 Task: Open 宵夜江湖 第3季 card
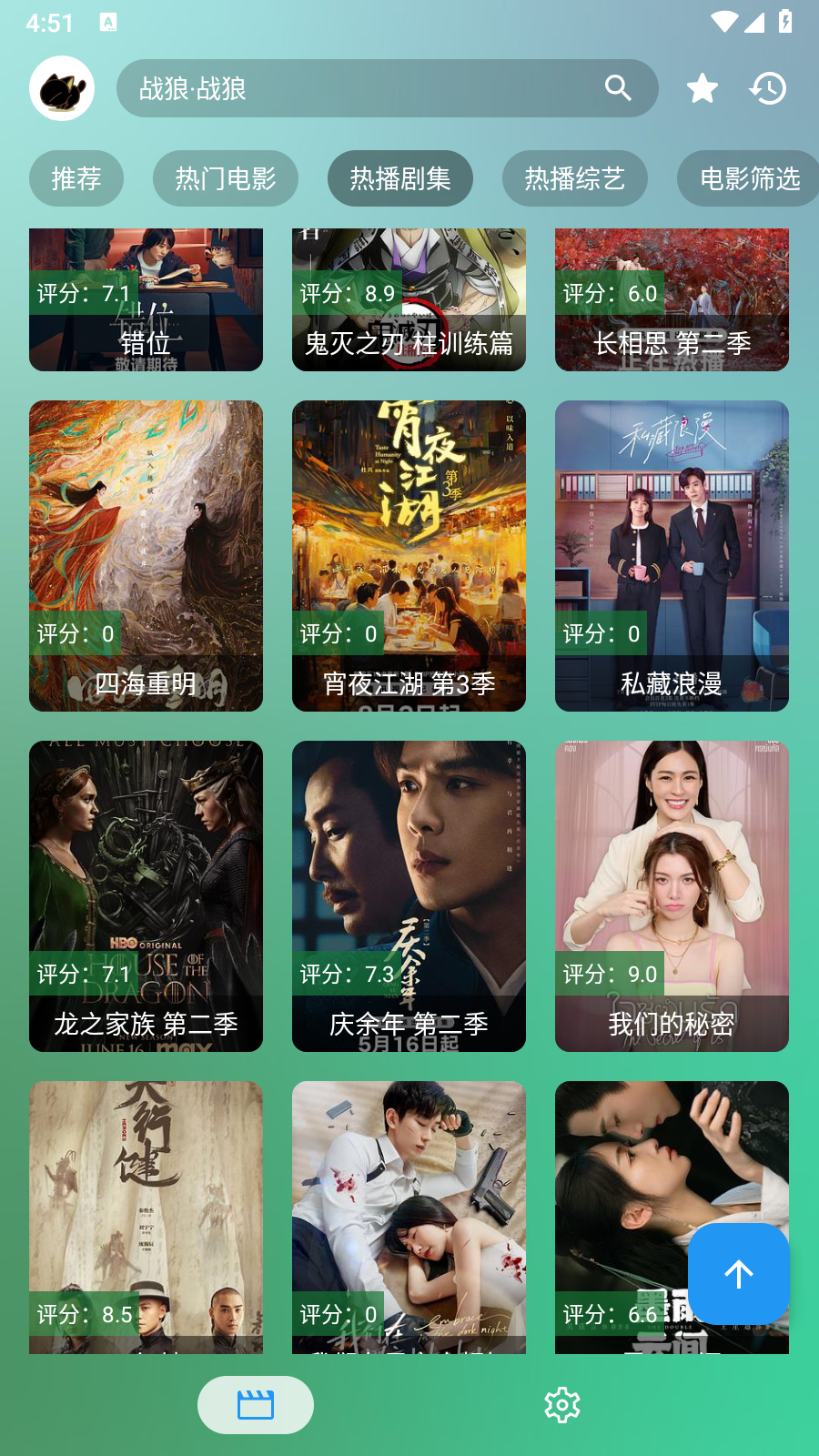409,555
